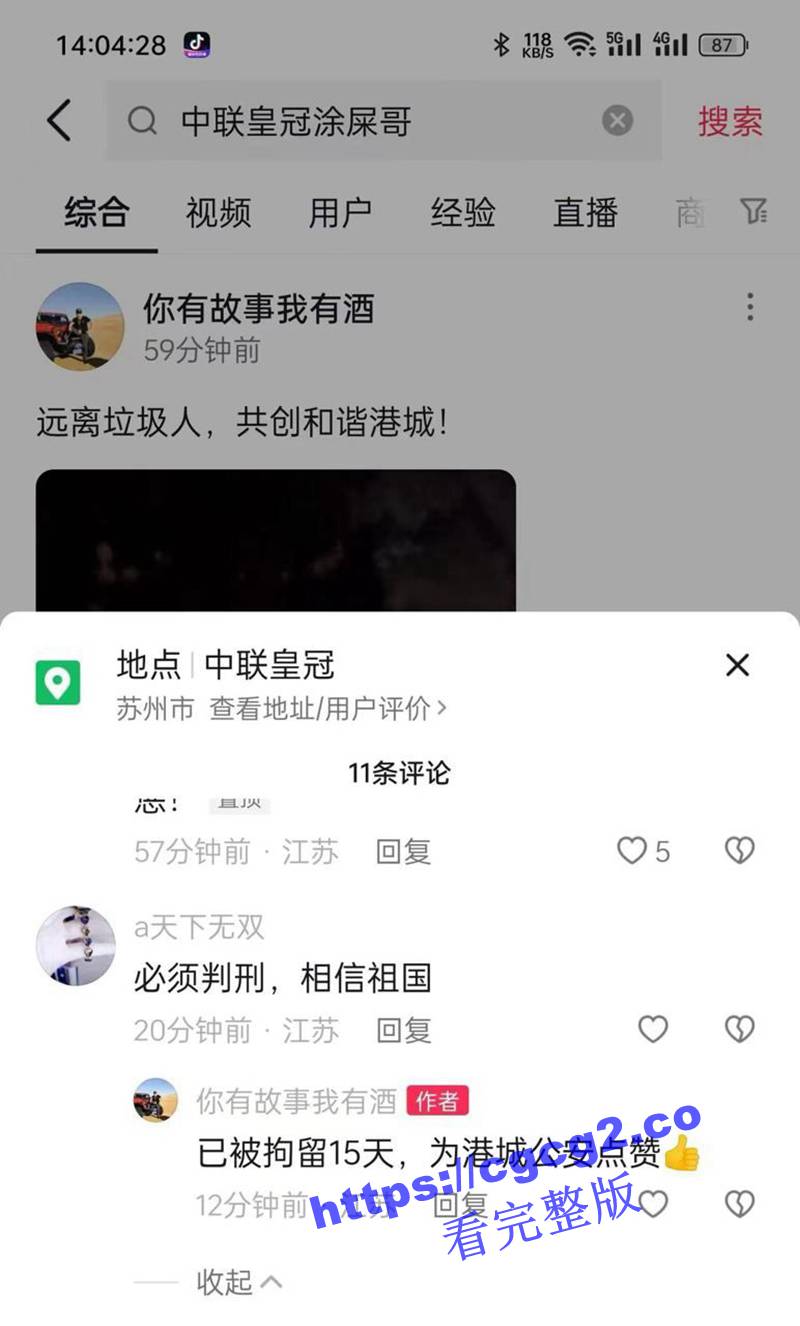Clear the search text with the X icon
This screenshot has height=1326, width=800.
[619, 120]
